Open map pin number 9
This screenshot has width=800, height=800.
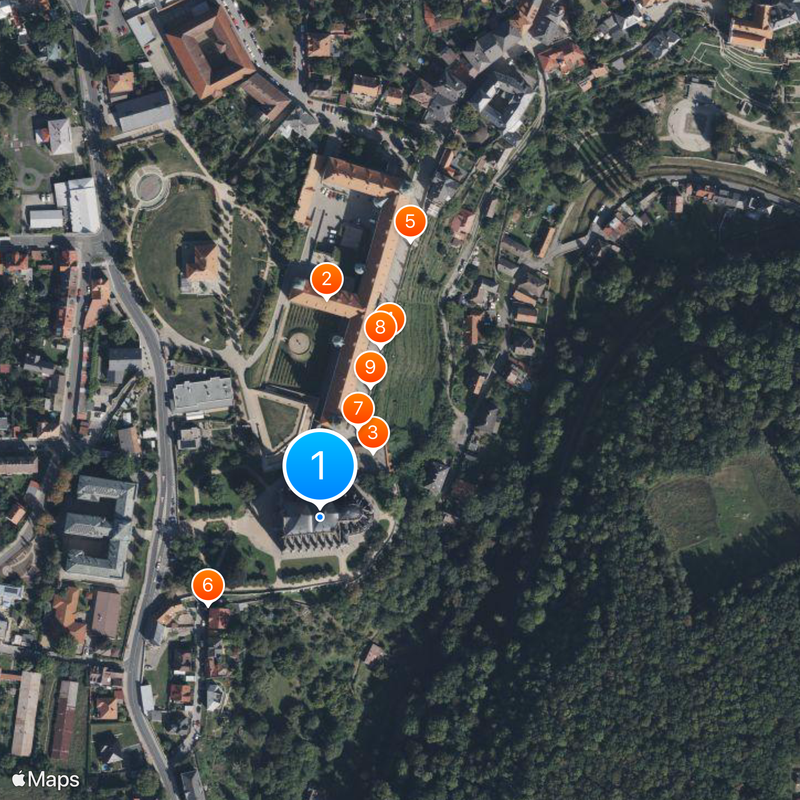click(371, 367)
